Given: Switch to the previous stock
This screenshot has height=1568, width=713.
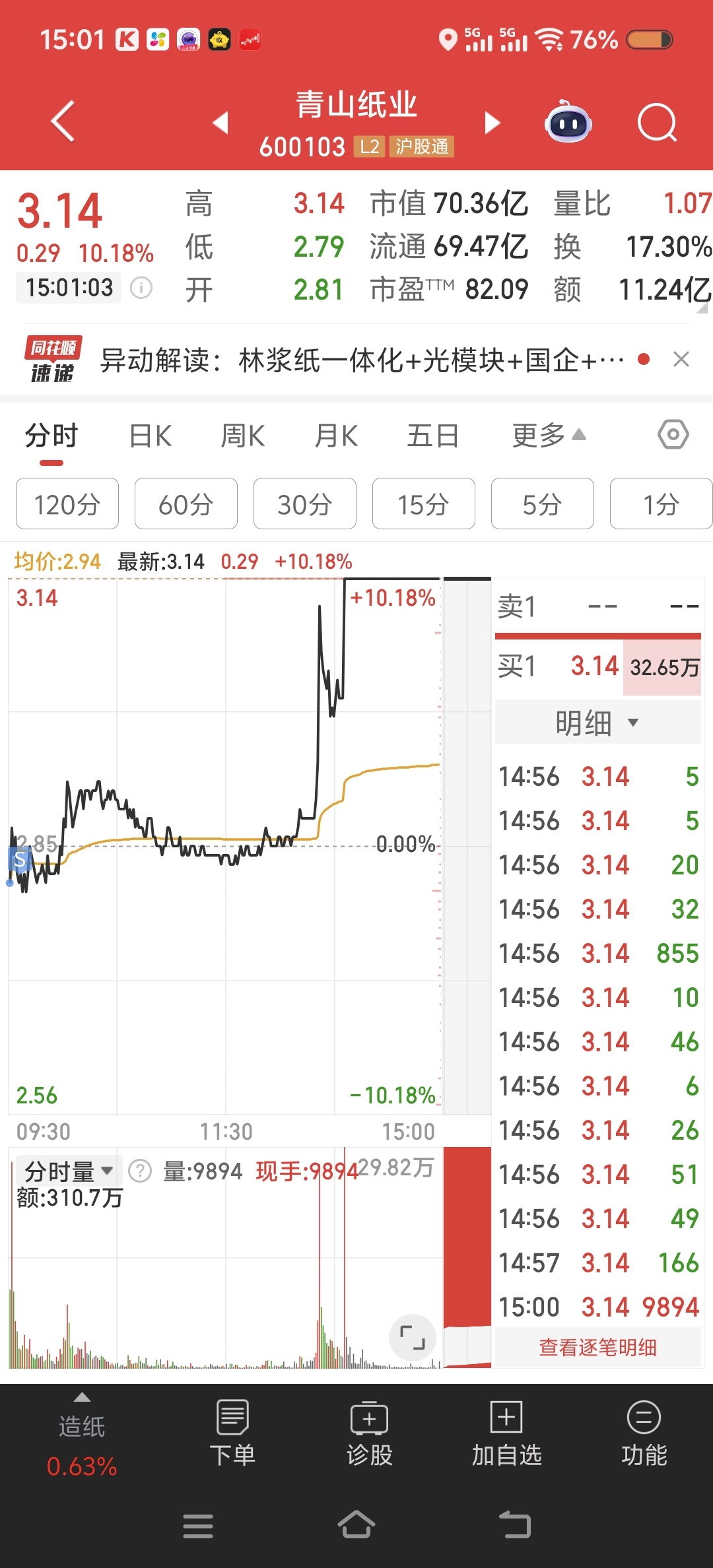Looking at the screenshot, I should (221, 123).
